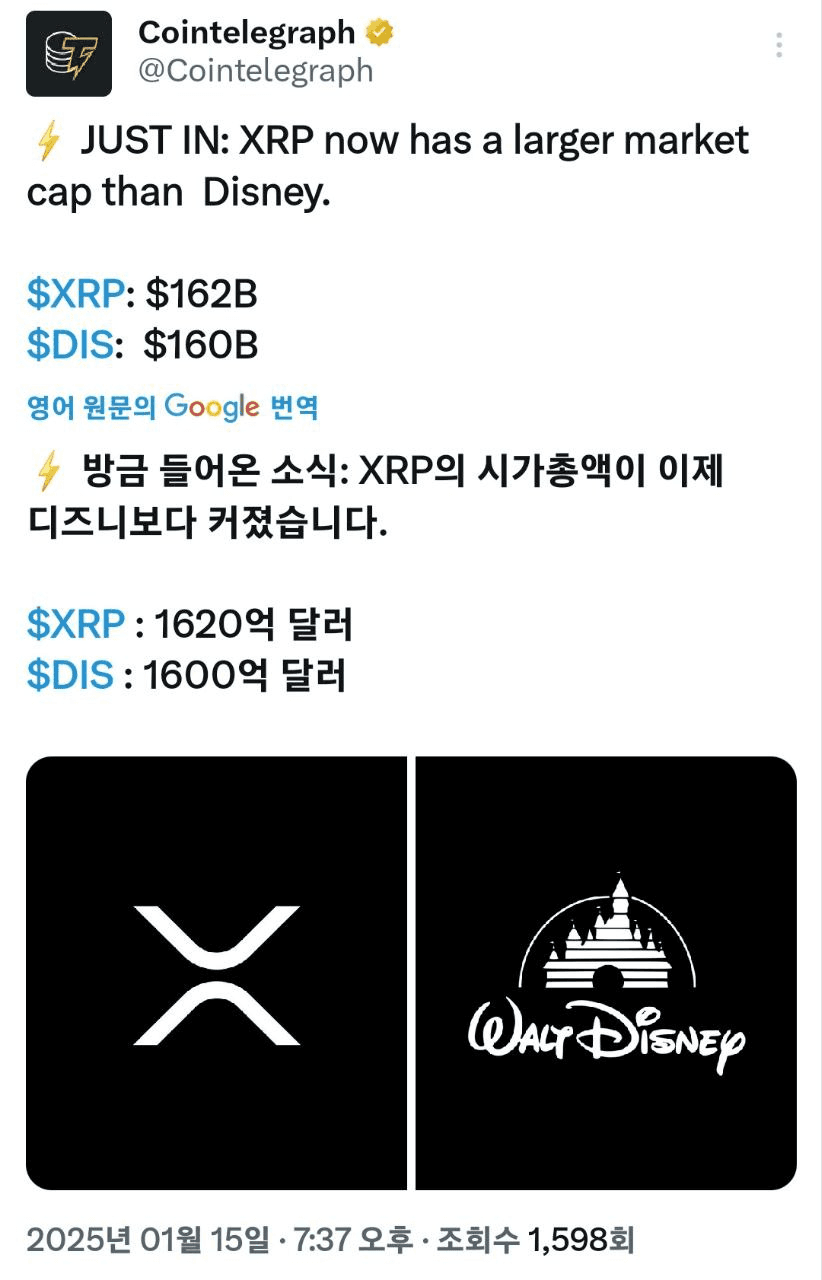
Task: Open the tweet overflow menu
Action: click(779, 45)
